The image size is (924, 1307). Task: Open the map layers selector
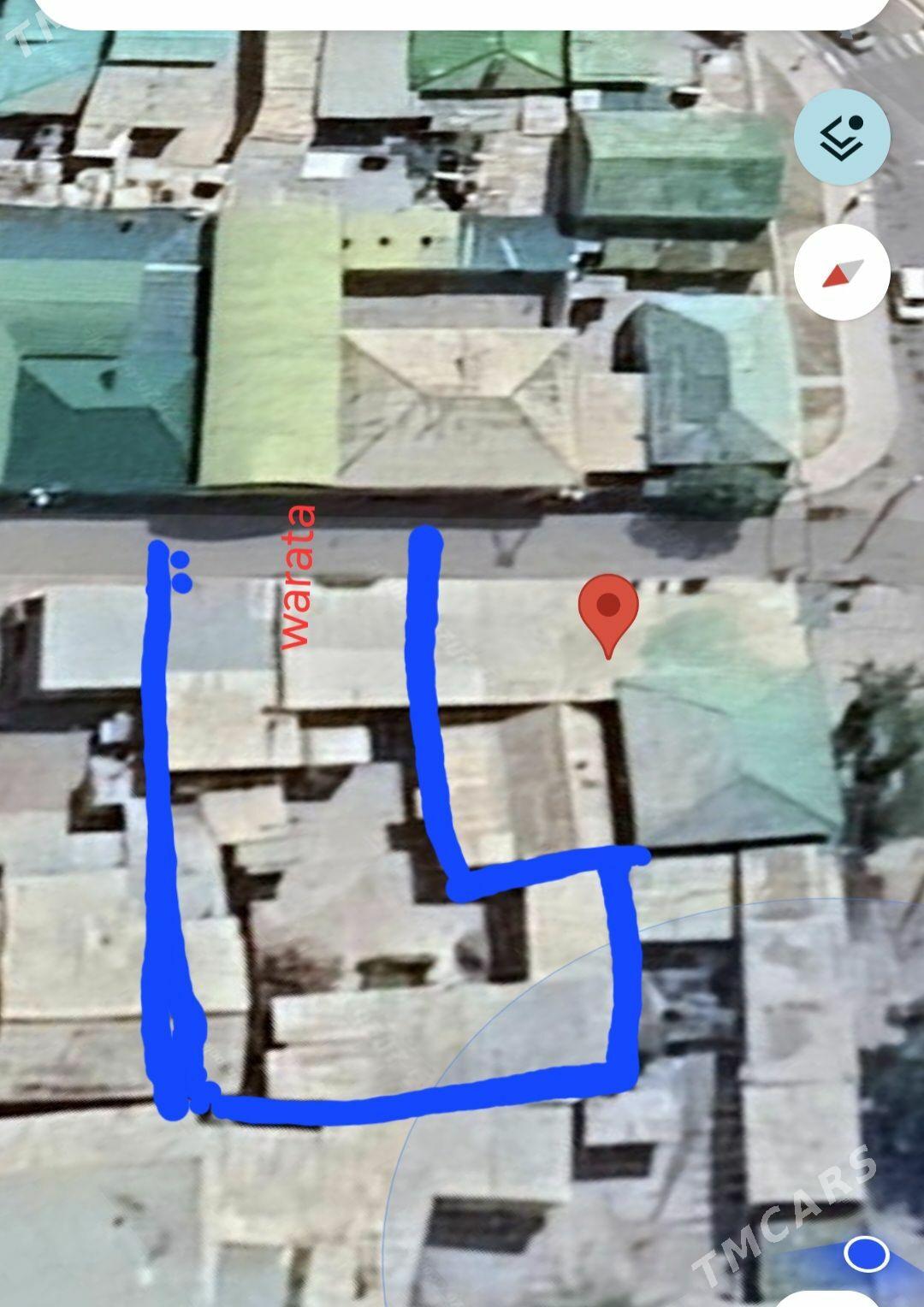(x=842, y=137)
